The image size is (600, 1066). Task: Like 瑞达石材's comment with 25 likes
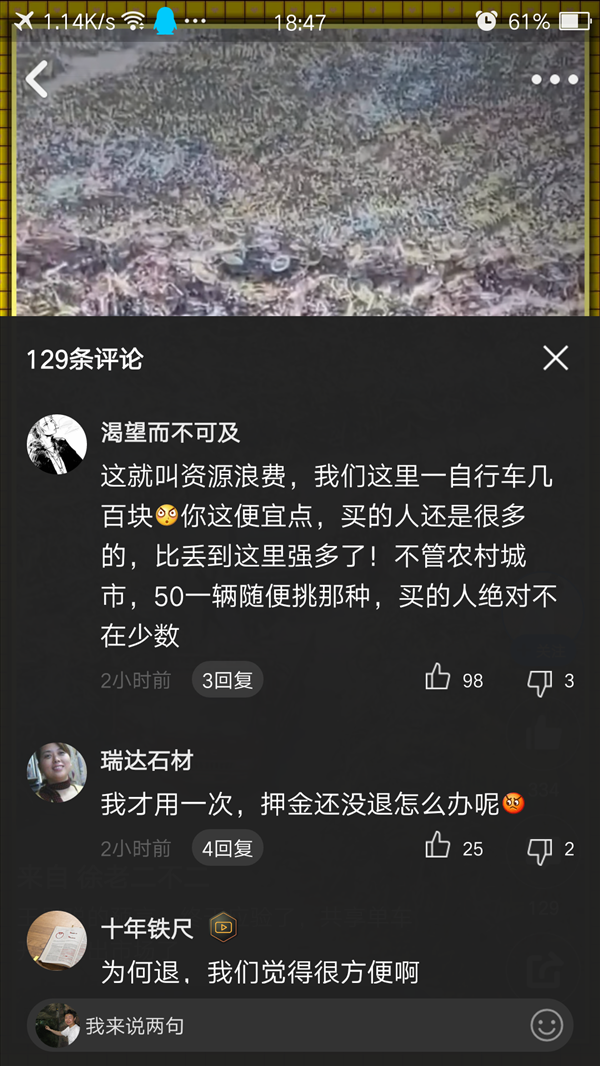point(438,845)
